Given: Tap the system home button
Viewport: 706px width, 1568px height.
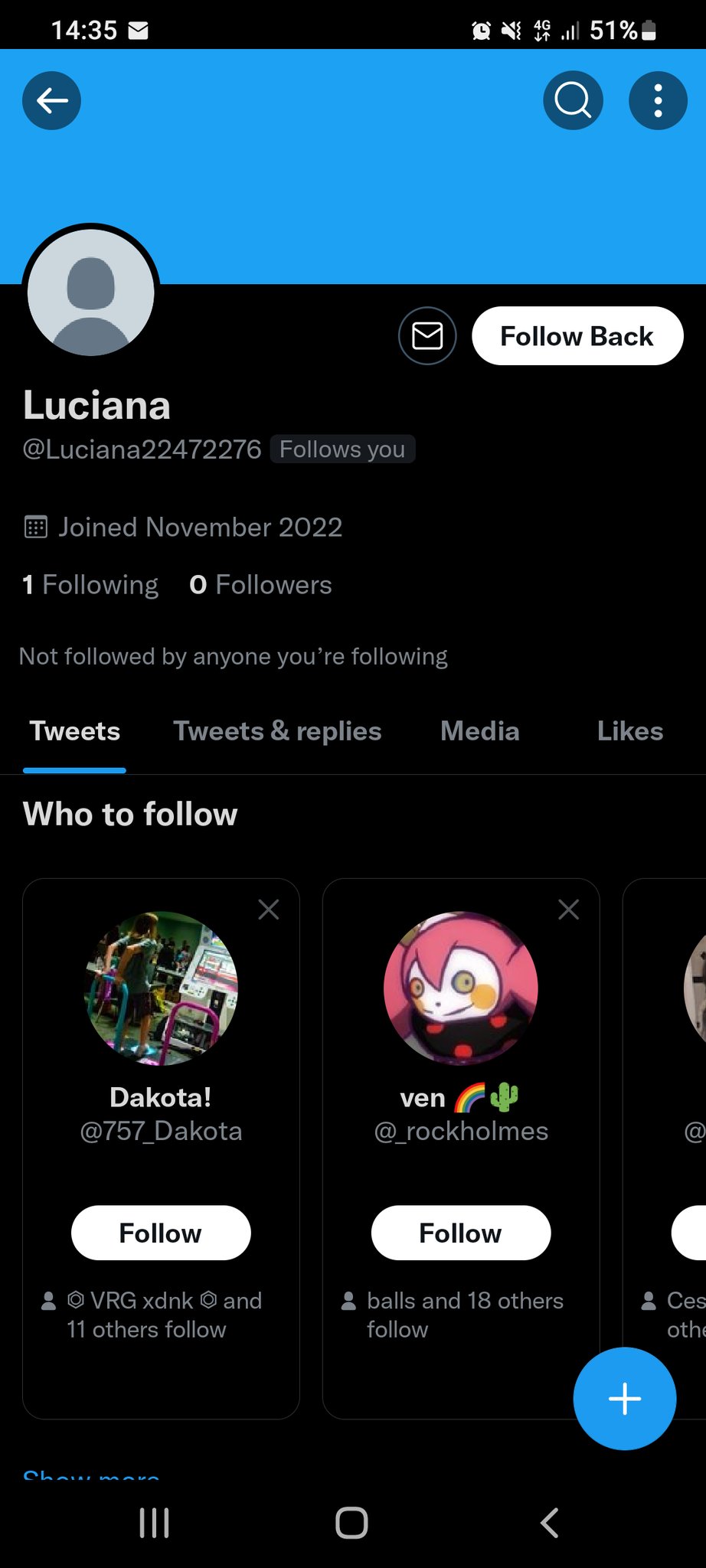Looking at the screenshot, I should [x=351, y=1522].
